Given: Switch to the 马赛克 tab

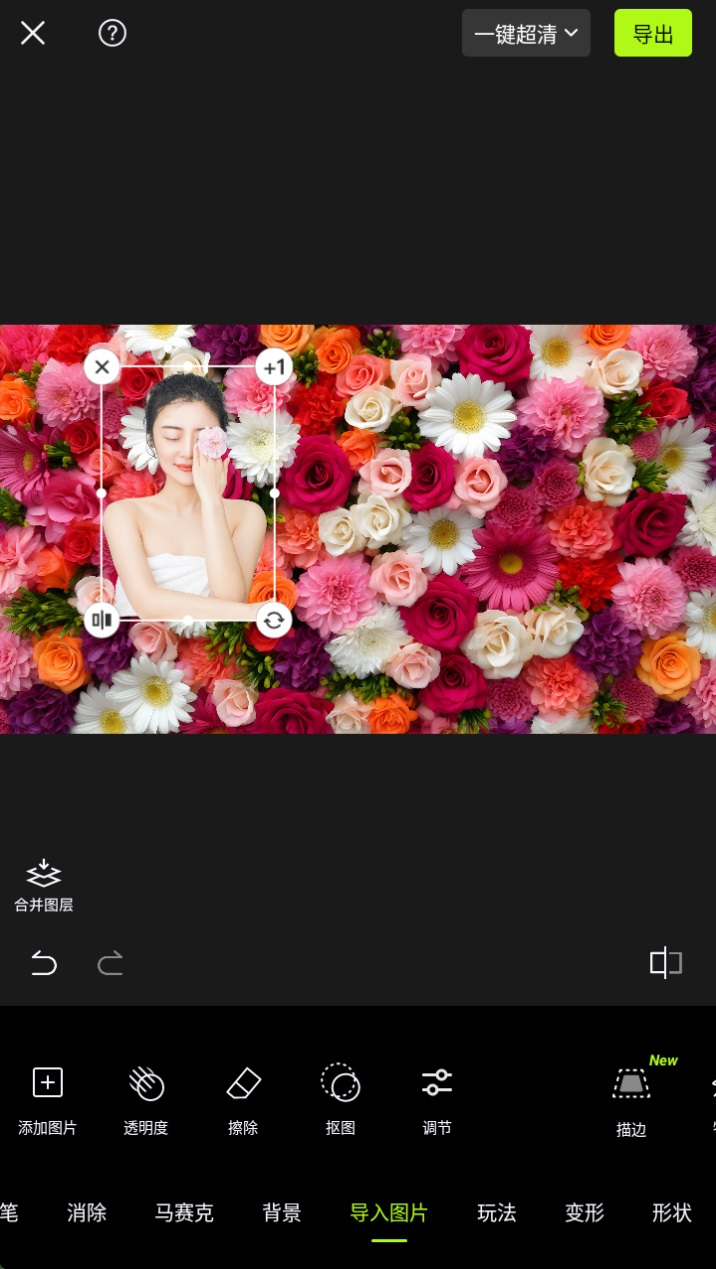Looking at the screenshot, I should pyautogui.click(x=184, y=1213).
